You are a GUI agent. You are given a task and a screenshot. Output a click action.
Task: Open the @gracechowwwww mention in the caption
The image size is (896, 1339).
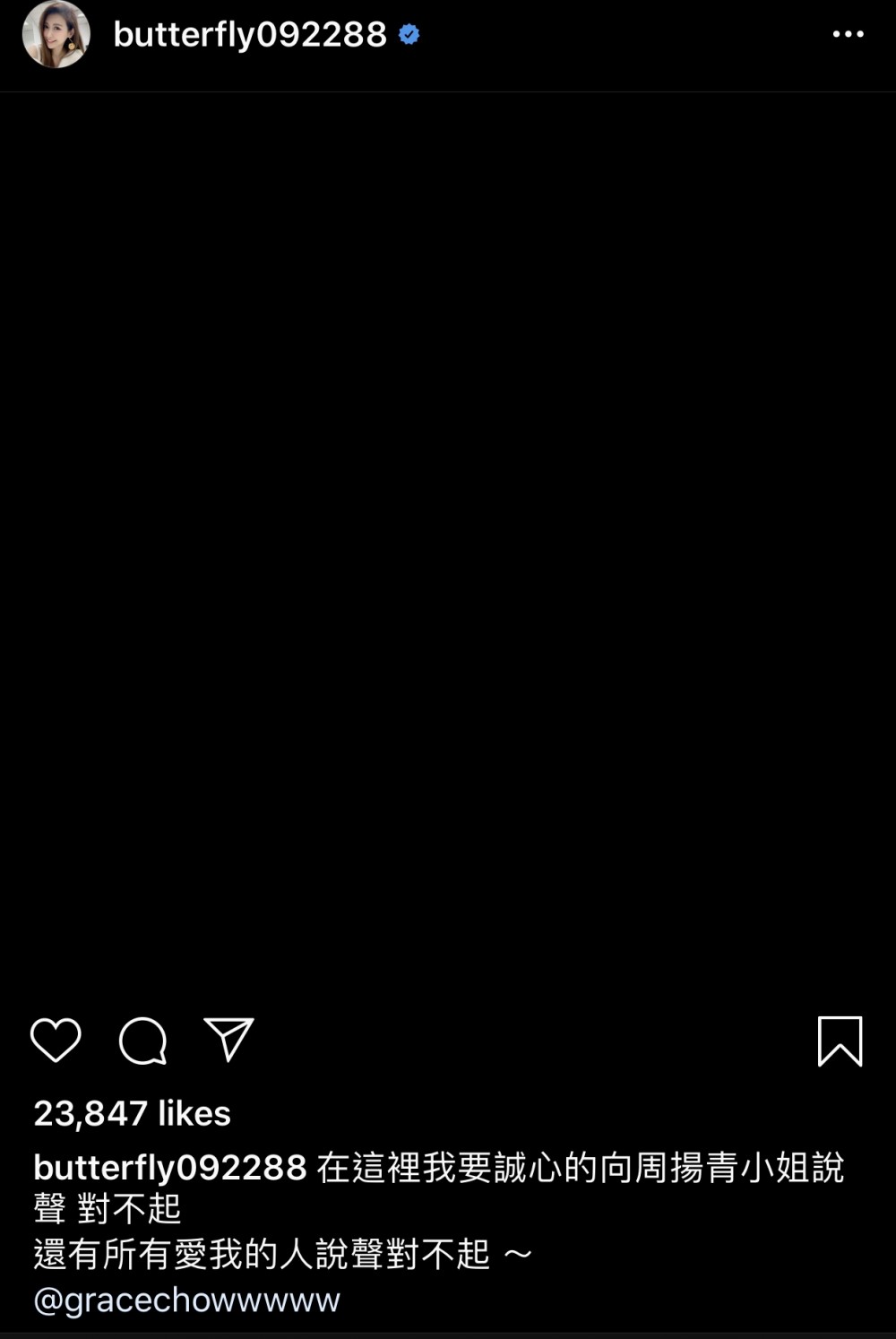coord(186,1300)
